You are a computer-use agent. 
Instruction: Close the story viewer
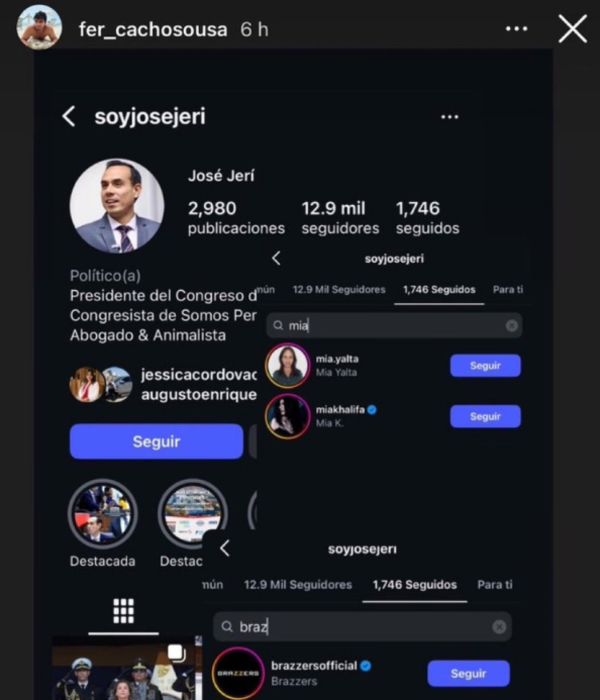point(572,29)
